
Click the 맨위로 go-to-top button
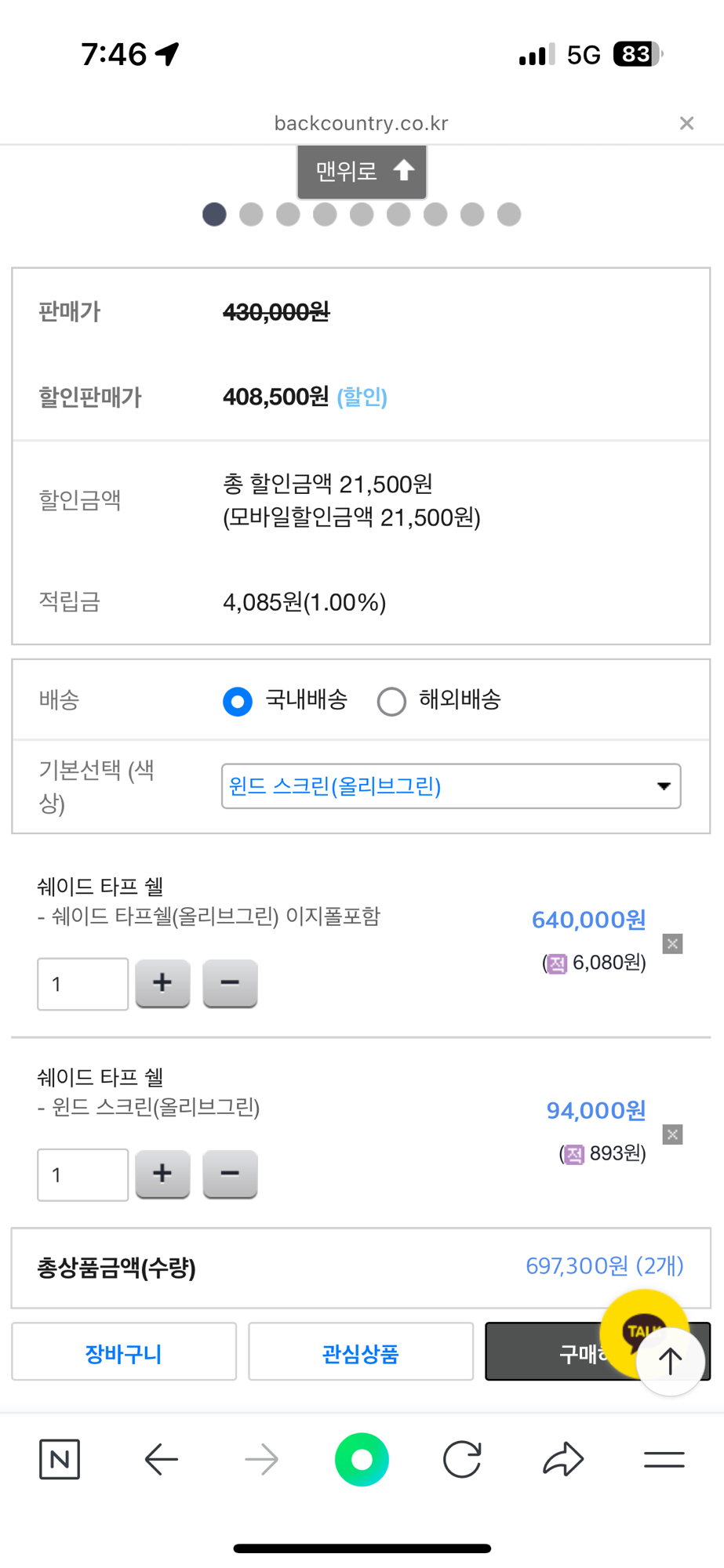point(362,171)
